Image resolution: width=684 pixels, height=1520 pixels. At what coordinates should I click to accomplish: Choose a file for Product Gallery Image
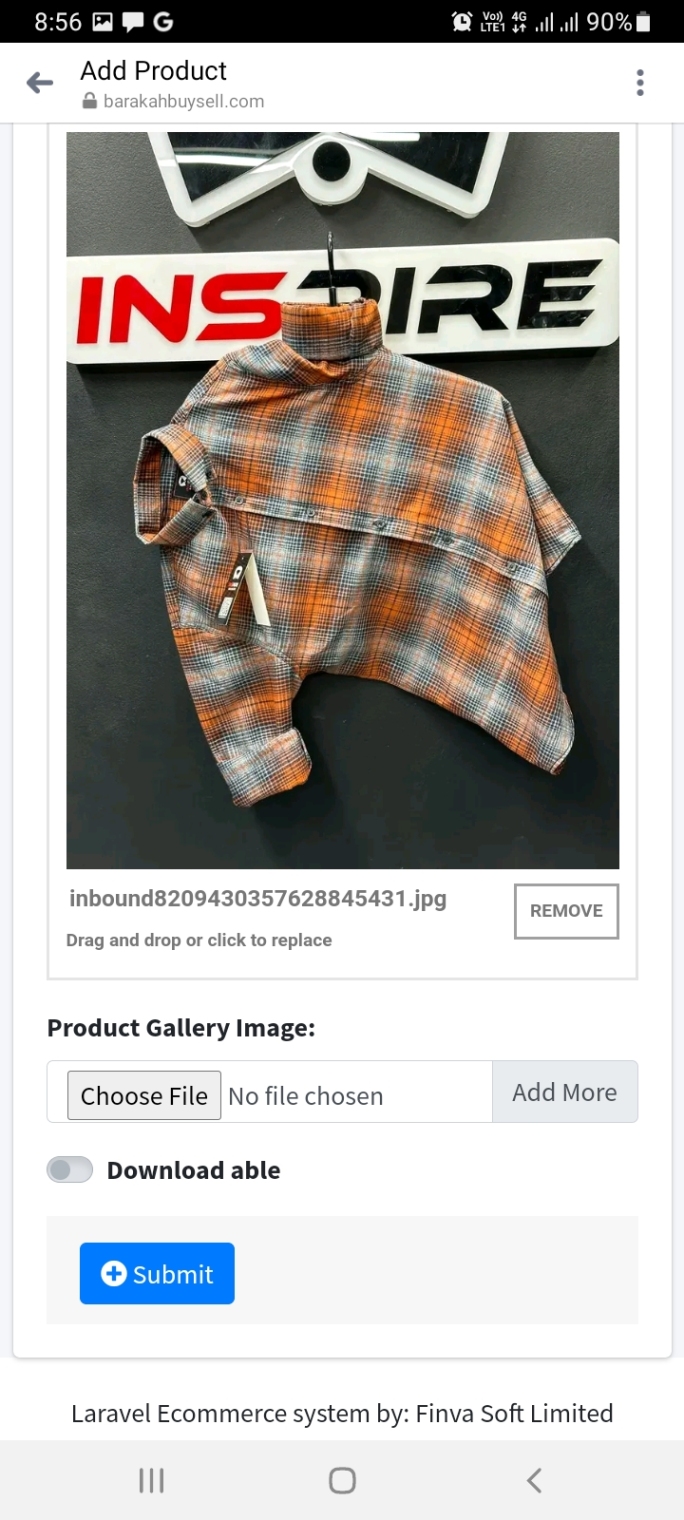(144, 1096)
